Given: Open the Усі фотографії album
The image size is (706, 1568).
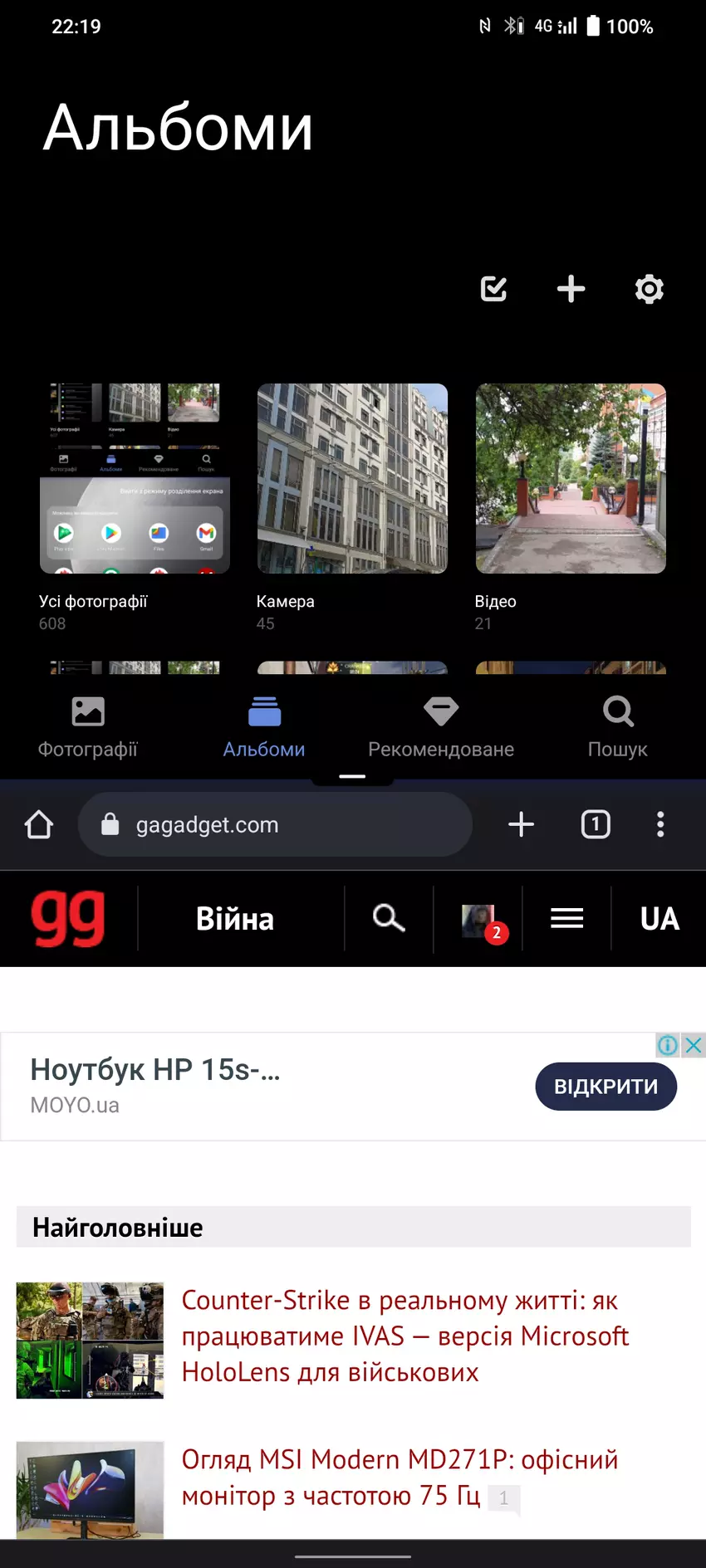Looking at the screenshot, I should 135,479.
